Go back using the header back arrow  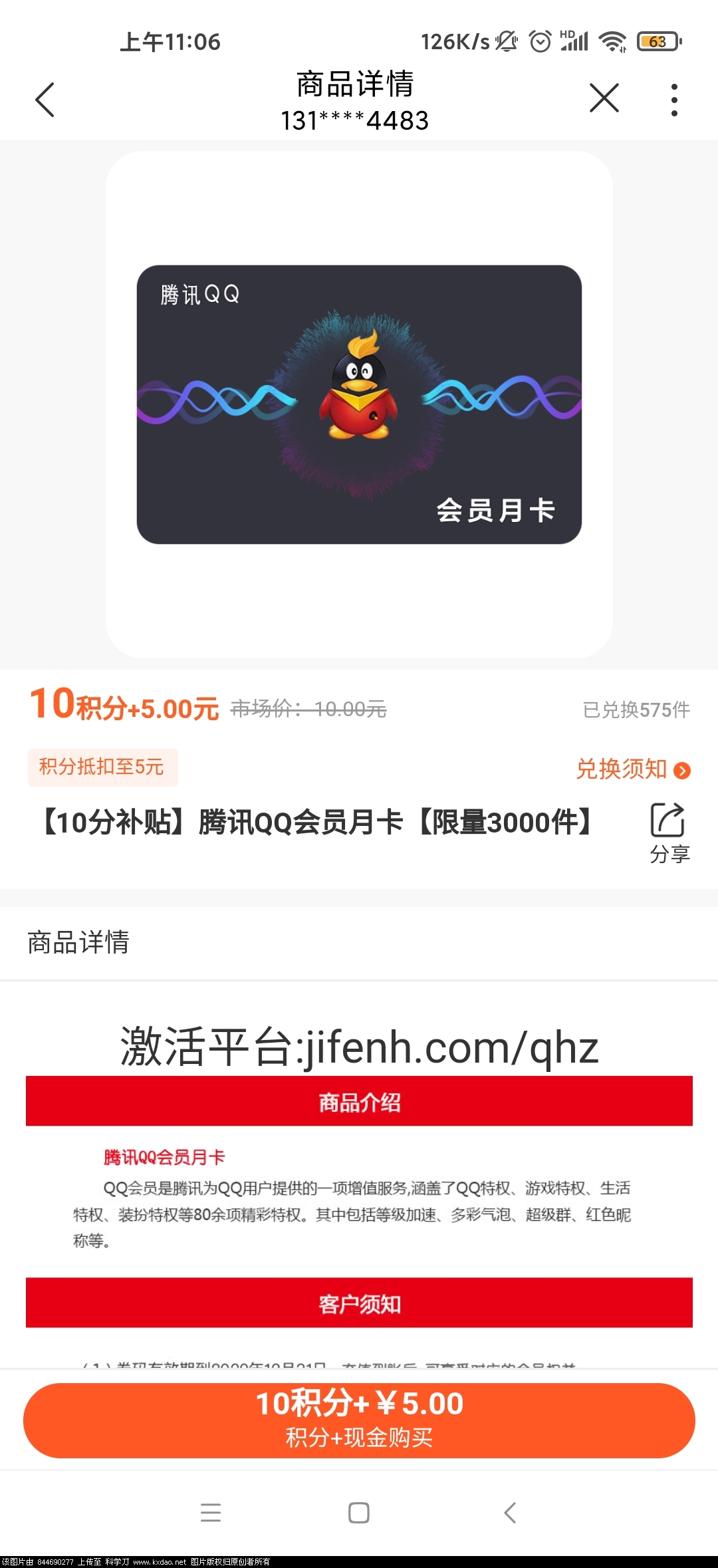pos(45,100)
